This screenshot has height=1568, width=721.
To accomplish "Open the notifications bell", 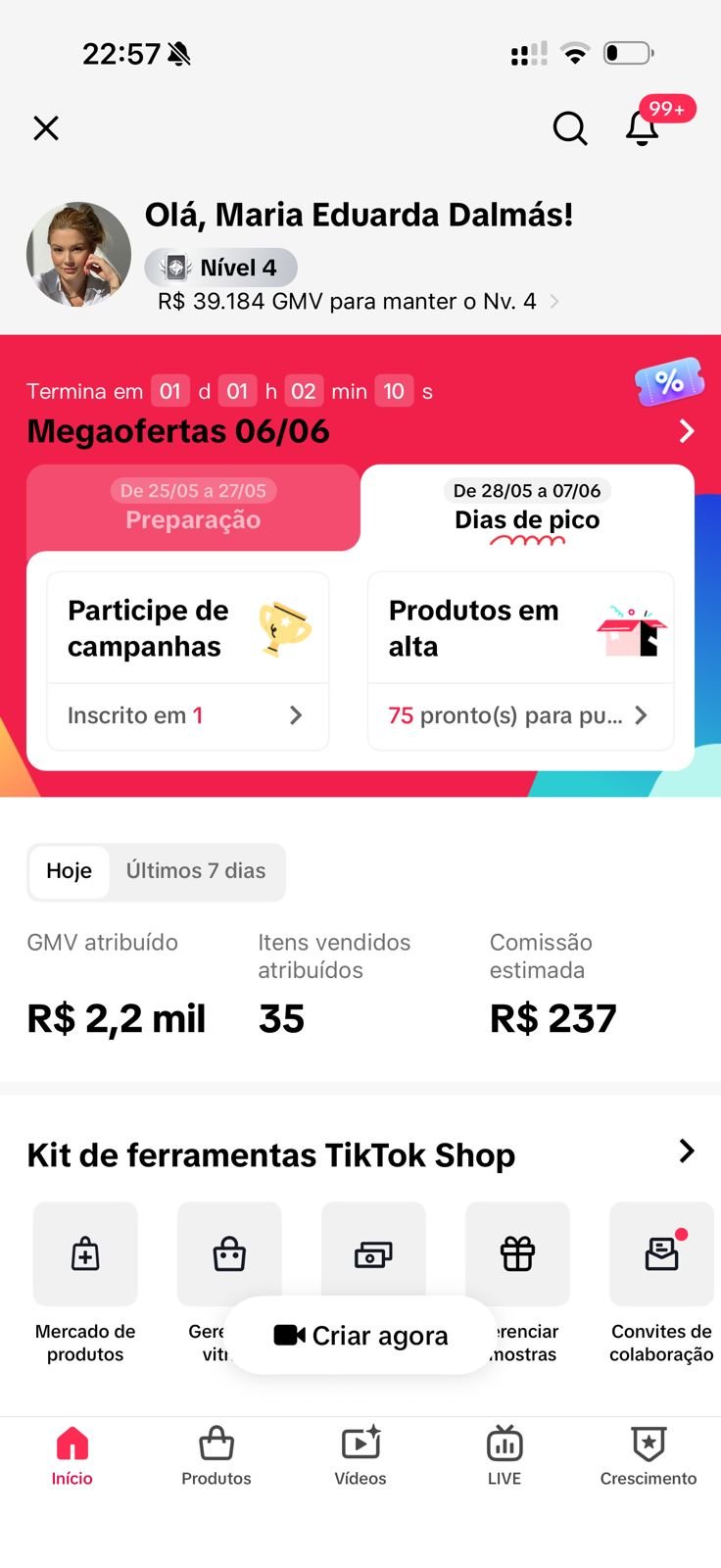I will [643, 128].
